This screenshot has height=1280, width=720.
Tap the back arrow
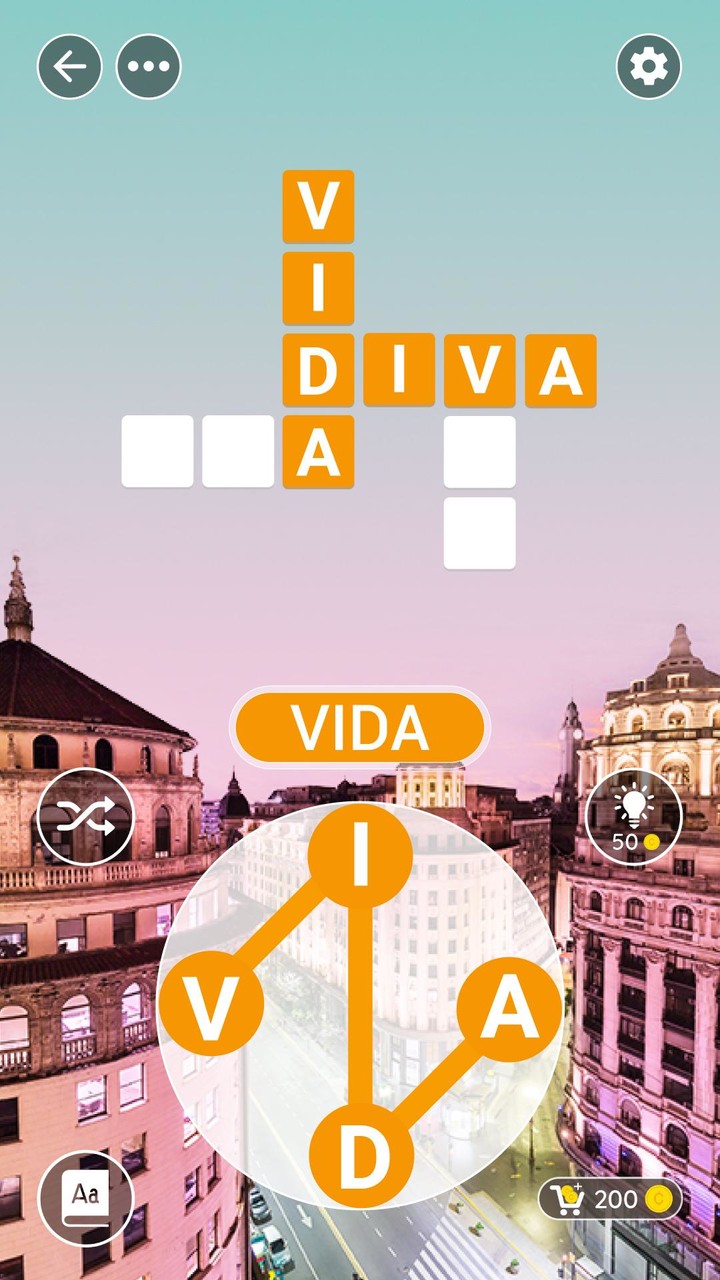pos(68,67)
